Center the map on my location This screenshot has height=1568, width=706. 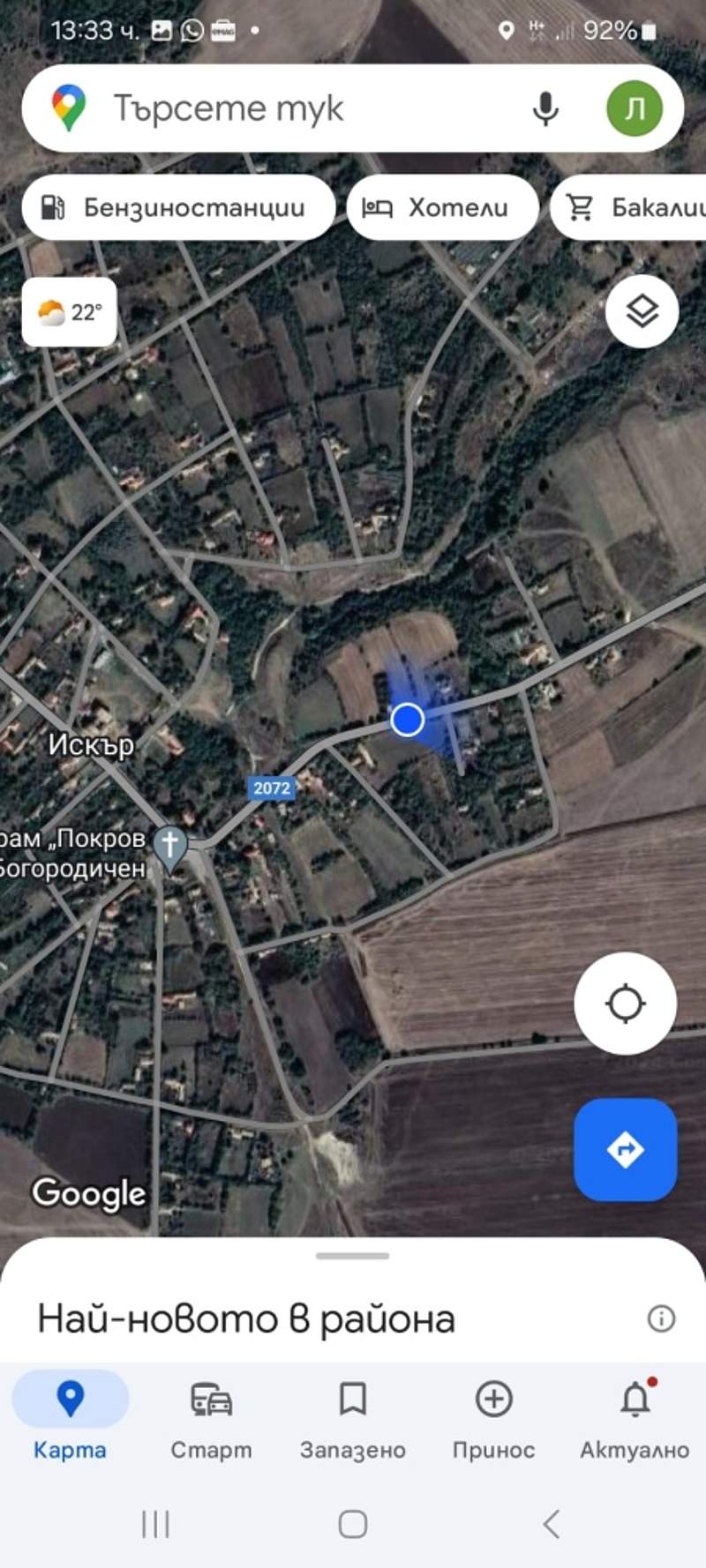626,1003
